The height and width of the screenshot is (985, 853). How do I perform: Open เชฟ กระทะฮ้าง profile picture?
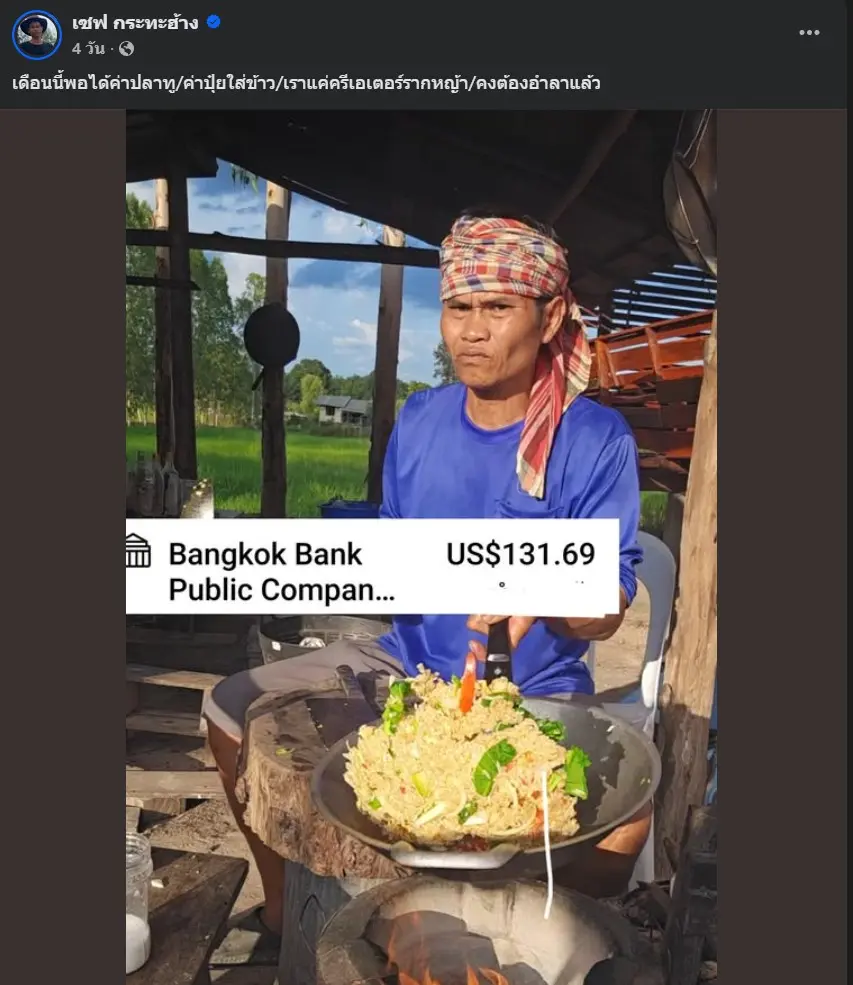pyautogui.click(x=37, y=35)
